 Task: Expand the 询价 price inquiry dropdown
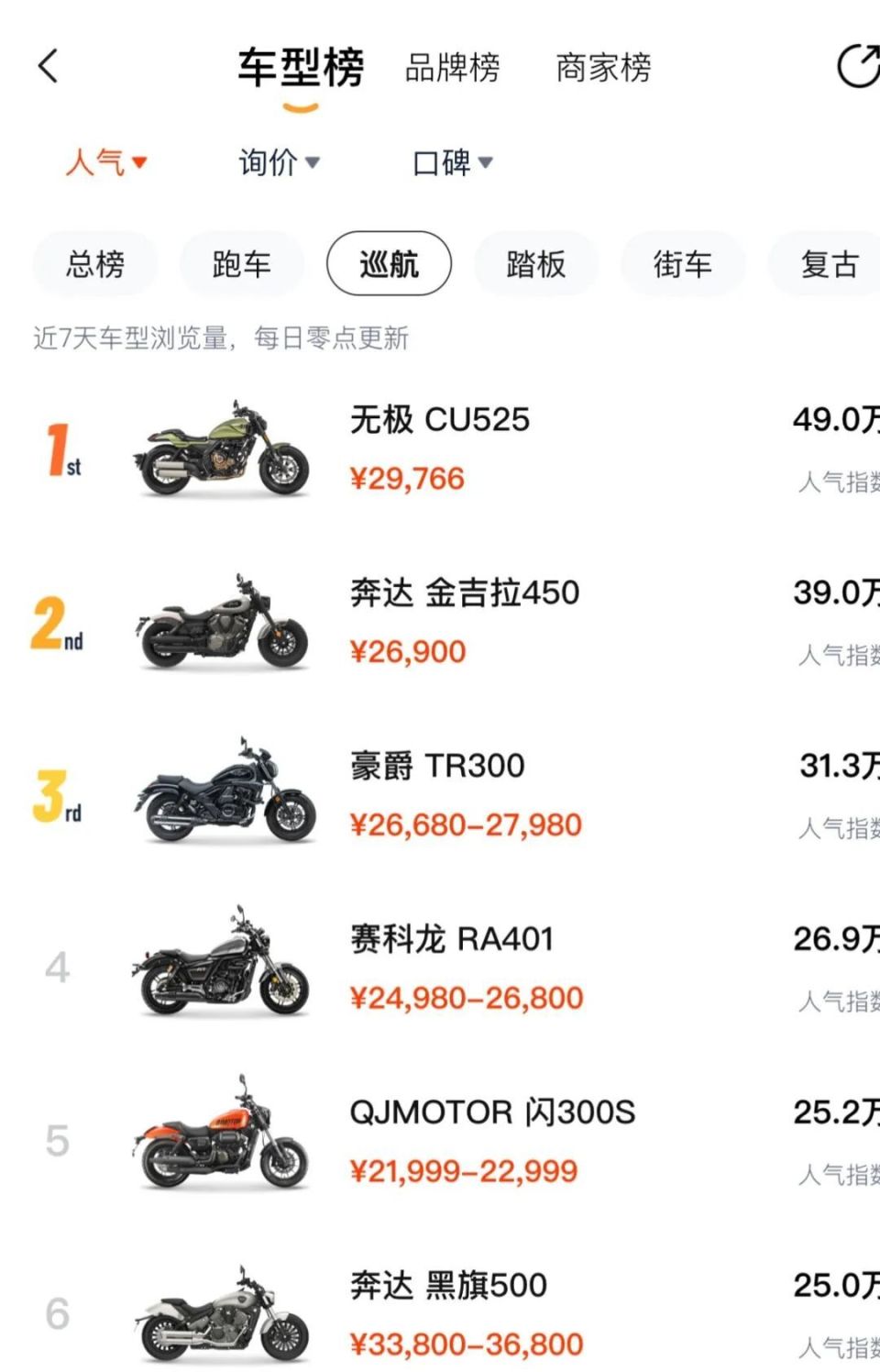point(279,164)
